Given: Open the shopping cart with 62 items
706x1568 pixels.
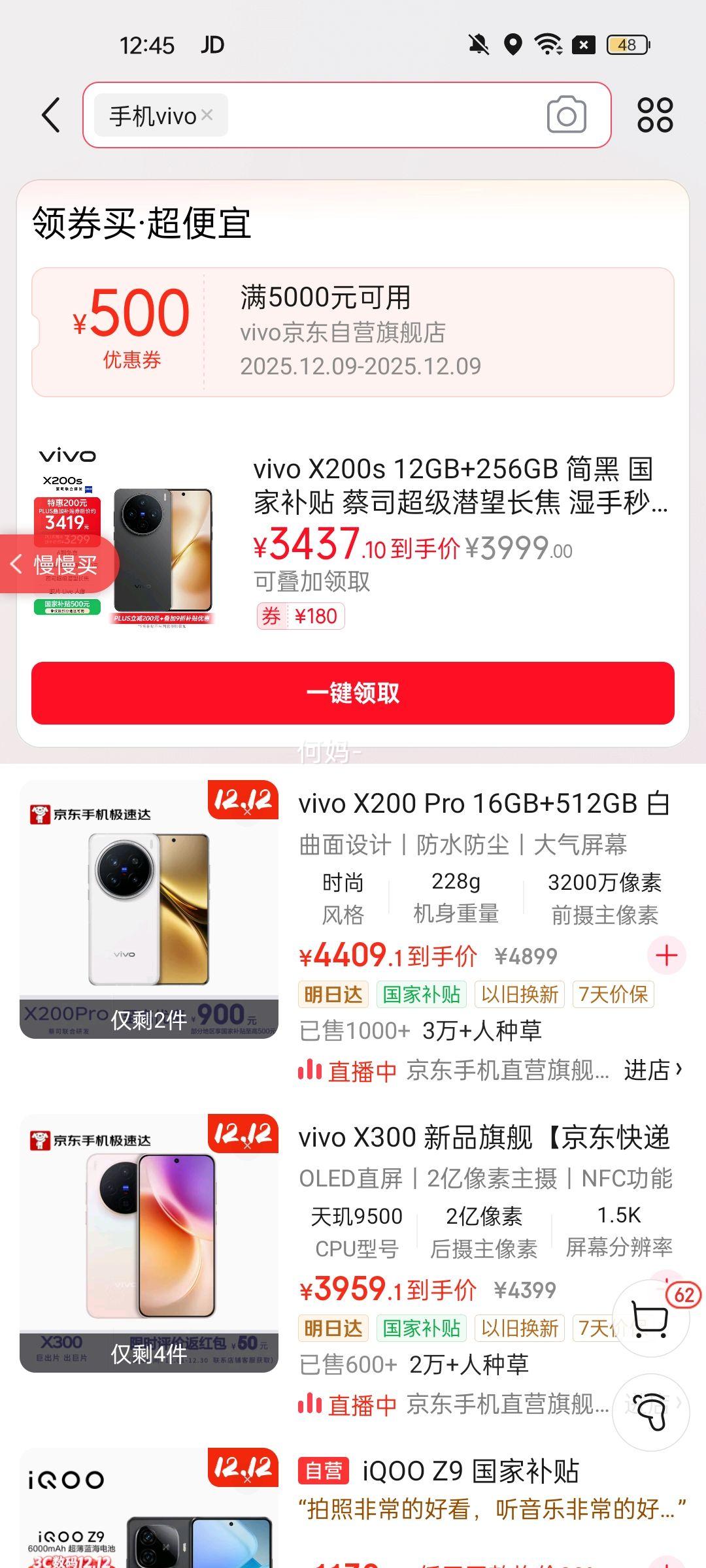Looking at the screenshot, I should pos(651,1318).
